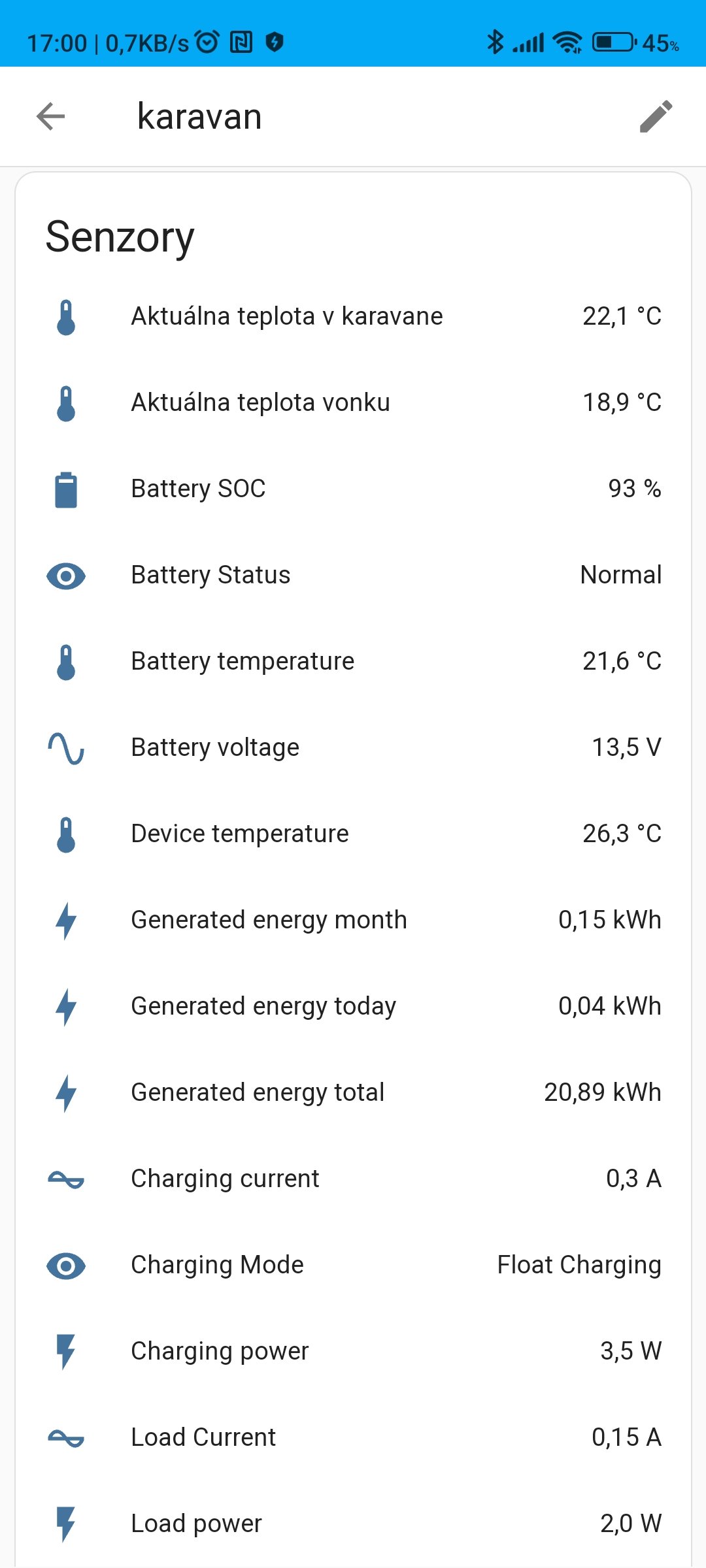Image resolution: width=706 pixels, height=1568 pixels.
Task: View Charging power sensor
Action: click(220, 1352)
